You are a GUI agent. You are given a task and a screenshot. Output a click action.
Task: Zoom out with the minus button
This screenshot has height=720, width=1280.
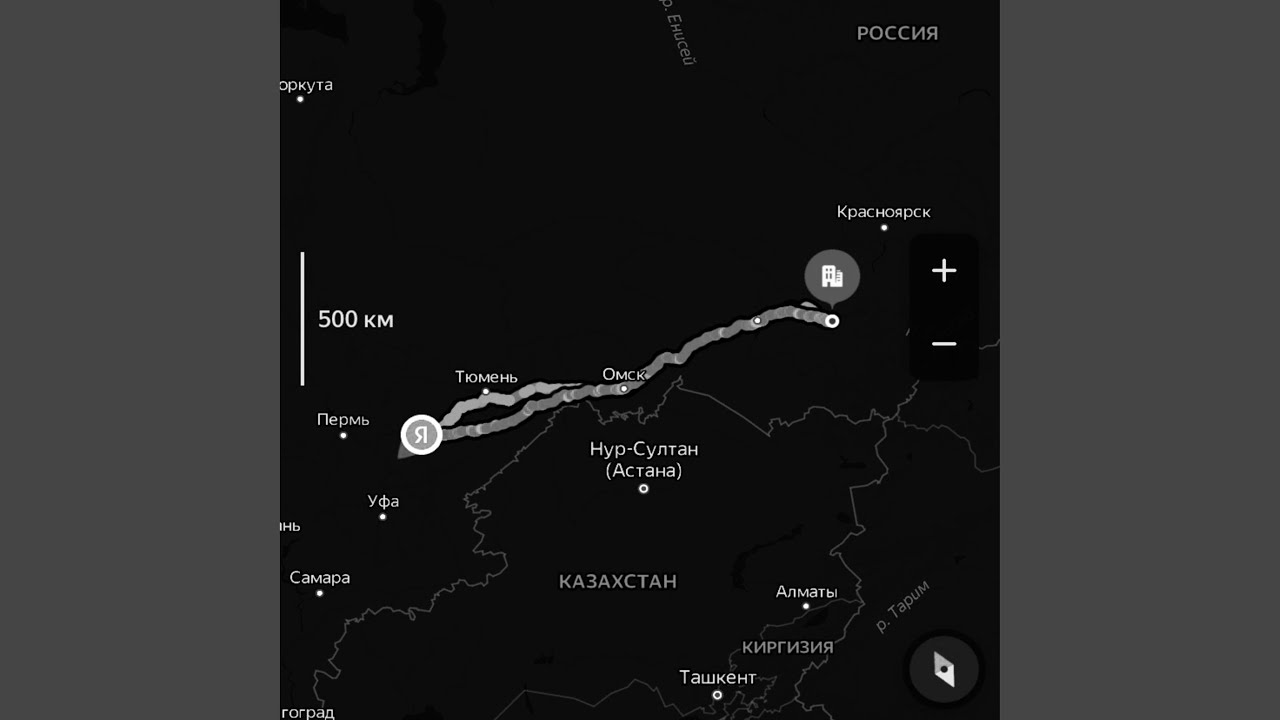point(944,344)
